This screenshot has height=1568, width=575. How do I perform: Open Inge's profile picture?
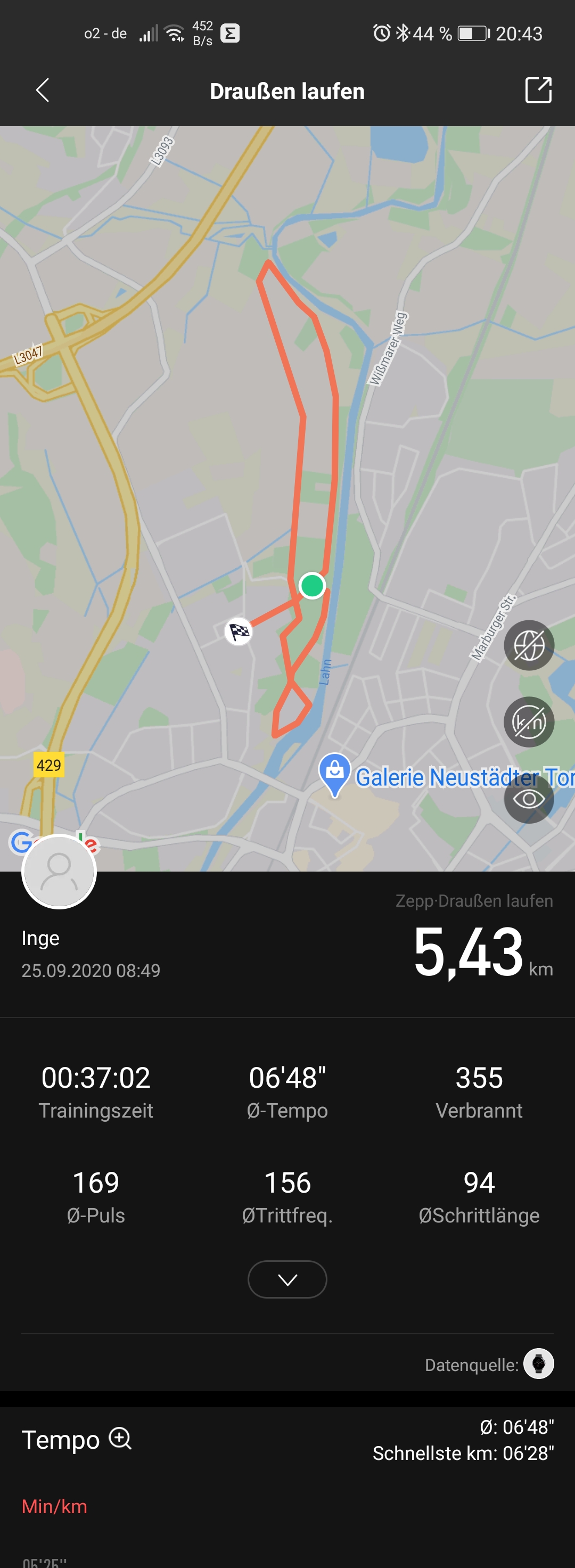point(59,872)
